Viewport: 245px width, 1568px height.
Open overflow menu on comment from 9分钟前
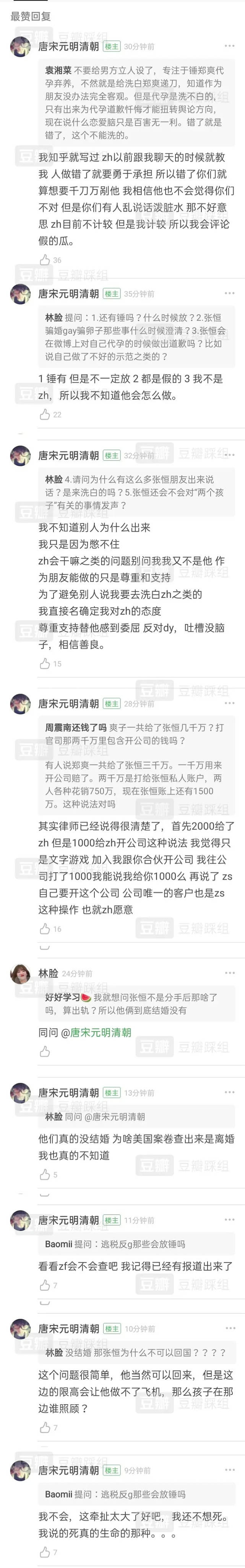click(229, 1470)
